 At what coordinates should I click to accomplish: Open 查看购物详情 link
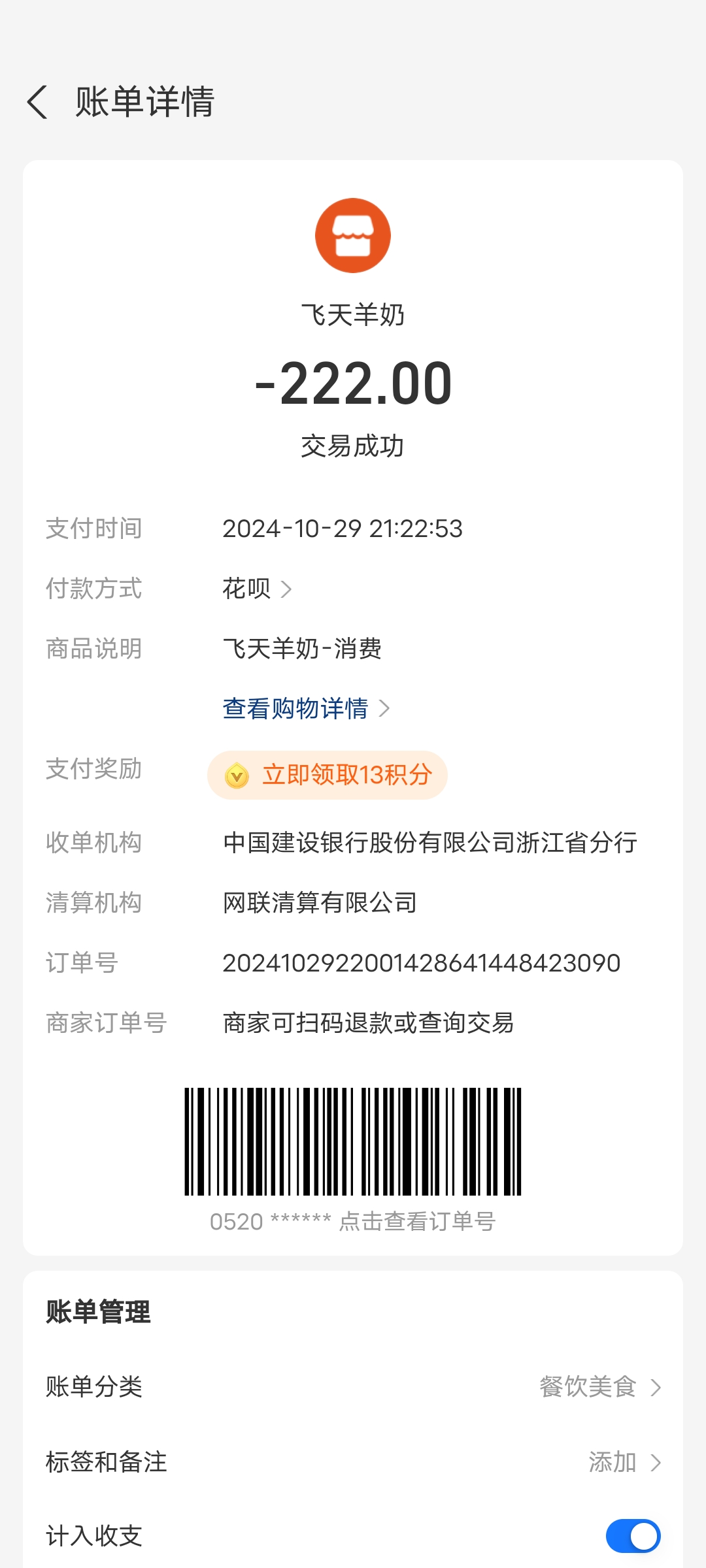pos(306,708)
